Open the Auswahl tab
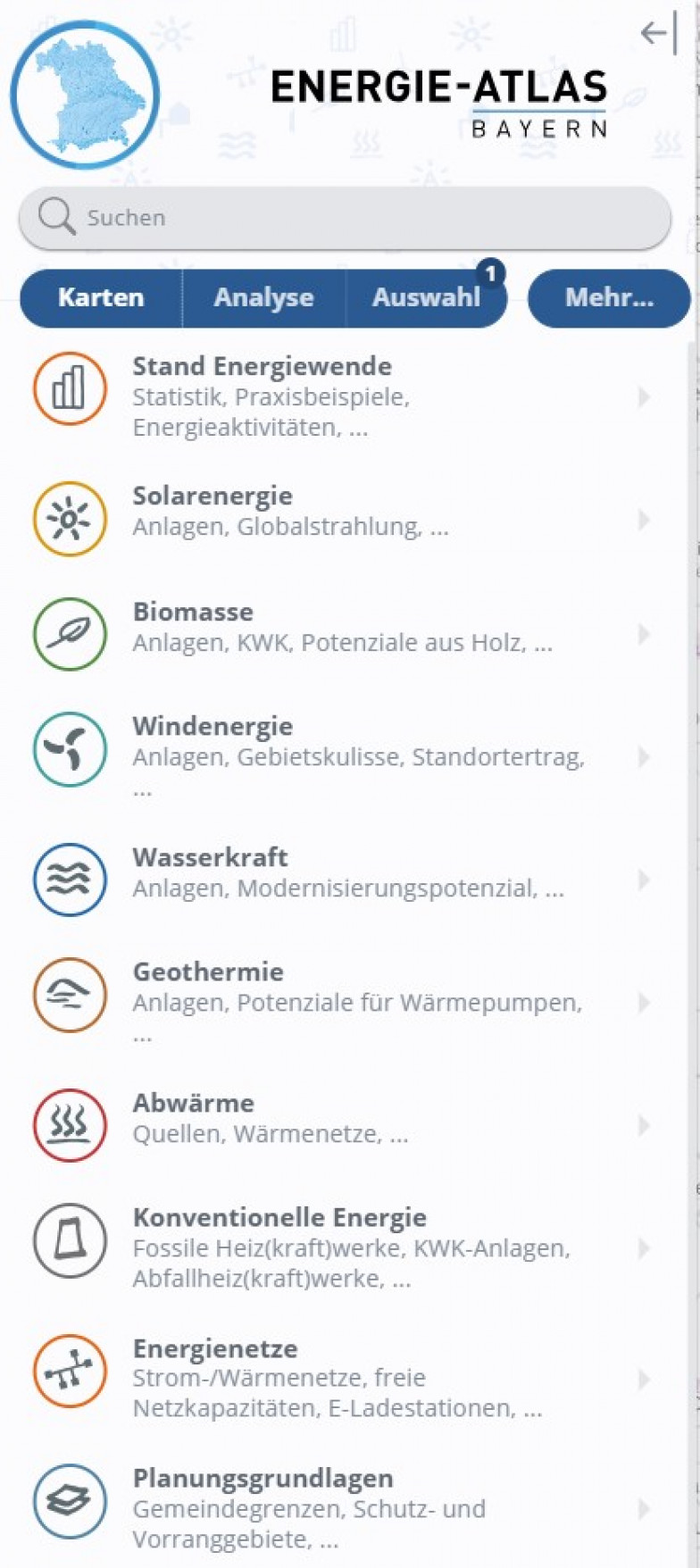 pyautogui.click(x=426, y=298)
